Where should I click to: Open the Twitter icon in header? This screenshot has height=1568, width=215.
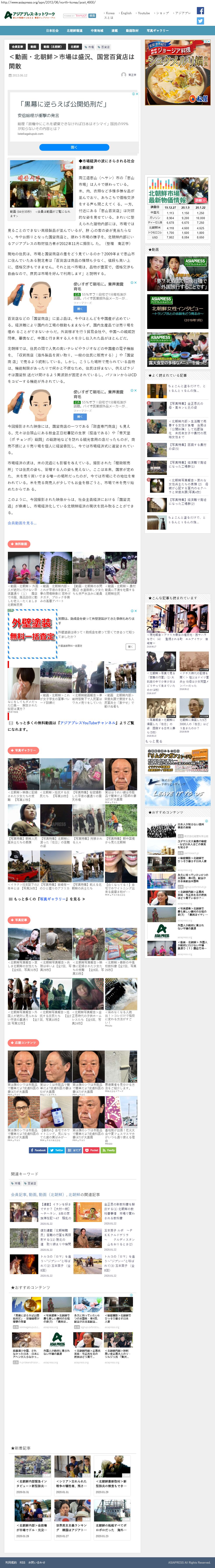tap(200, 21)
